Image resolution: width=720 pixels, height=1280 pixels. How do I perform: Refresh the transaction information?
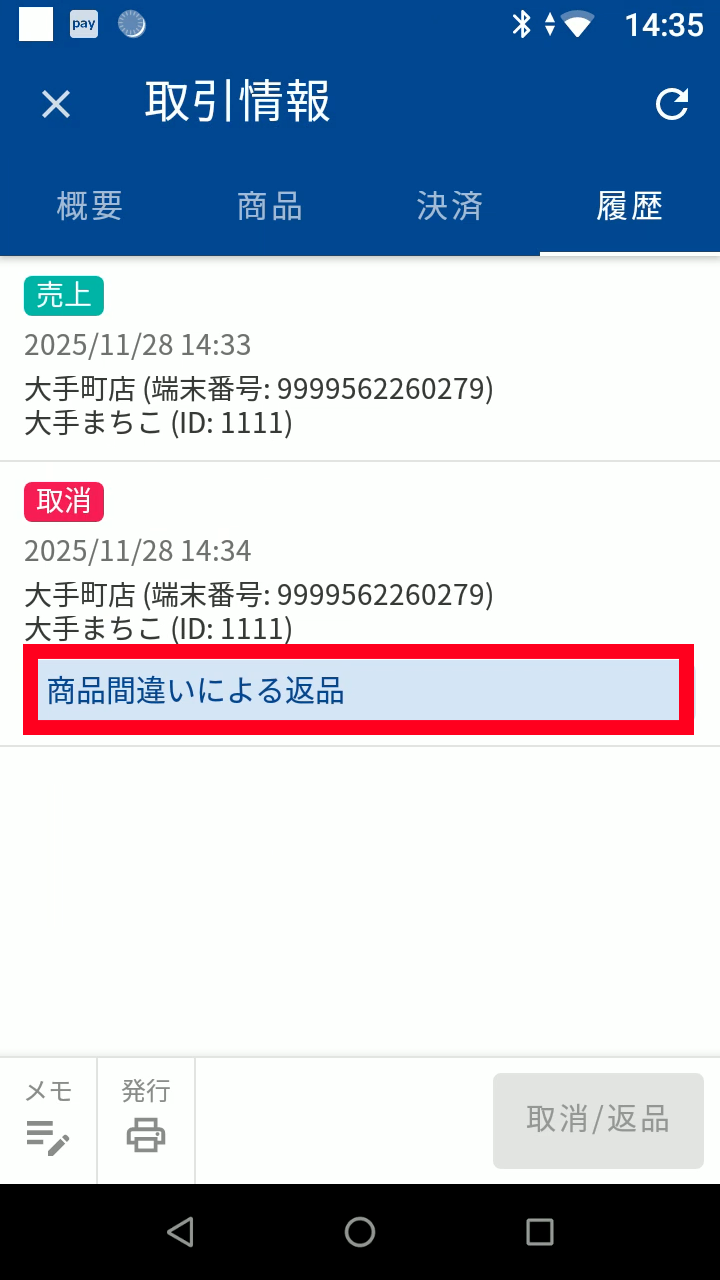(x=672, y=104)
